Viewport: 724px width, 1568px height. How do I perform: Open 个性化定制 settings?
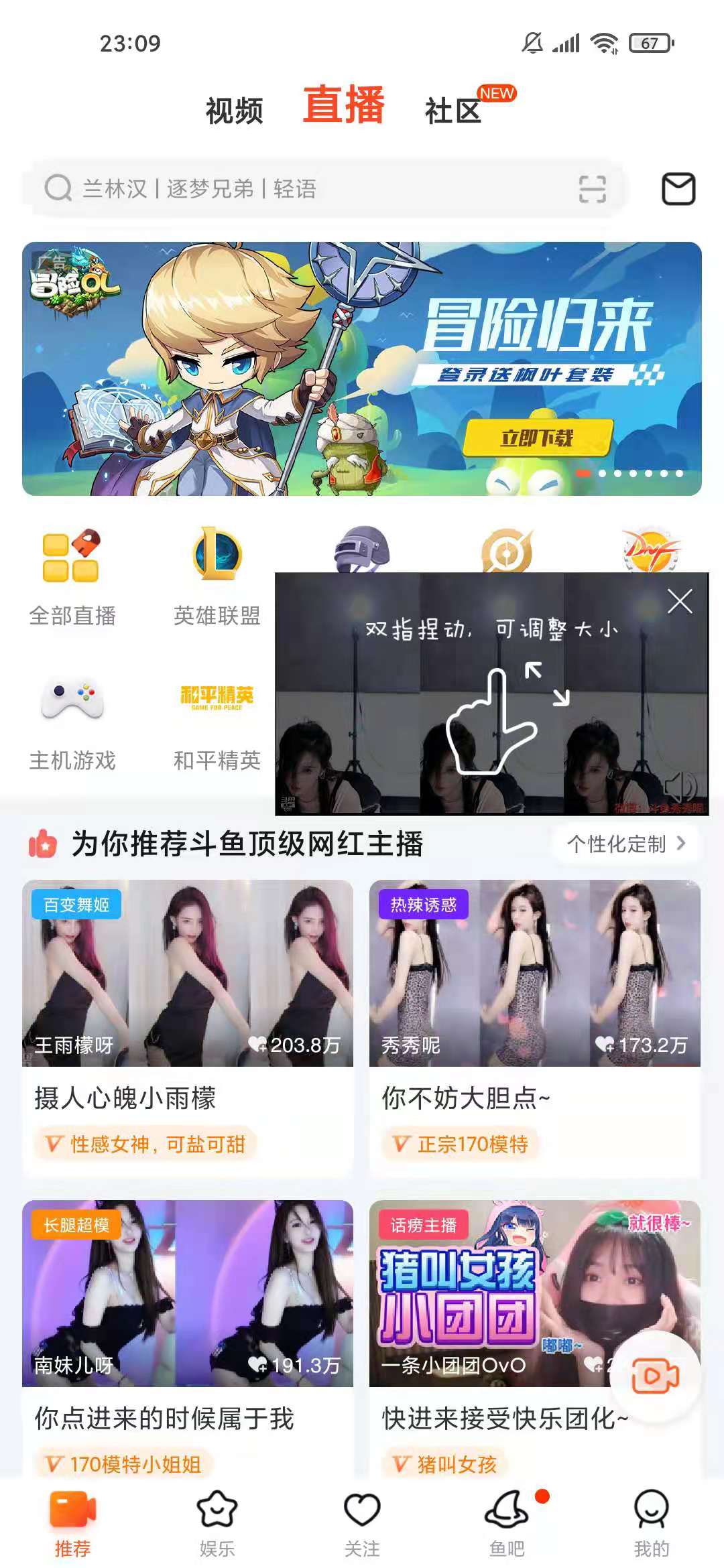[625, 844]
